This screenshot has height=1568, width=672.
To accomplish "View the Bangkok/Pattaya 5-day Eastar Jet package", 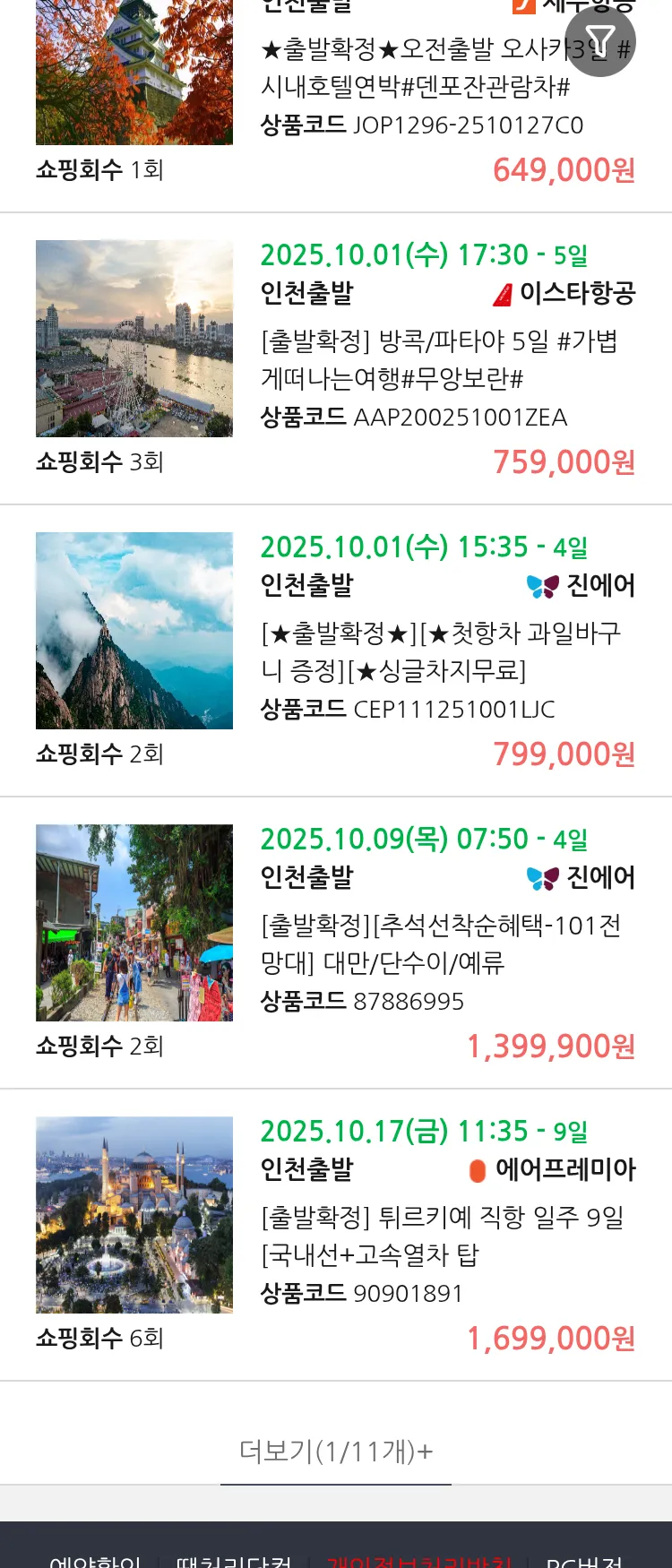I will (438, 359).
